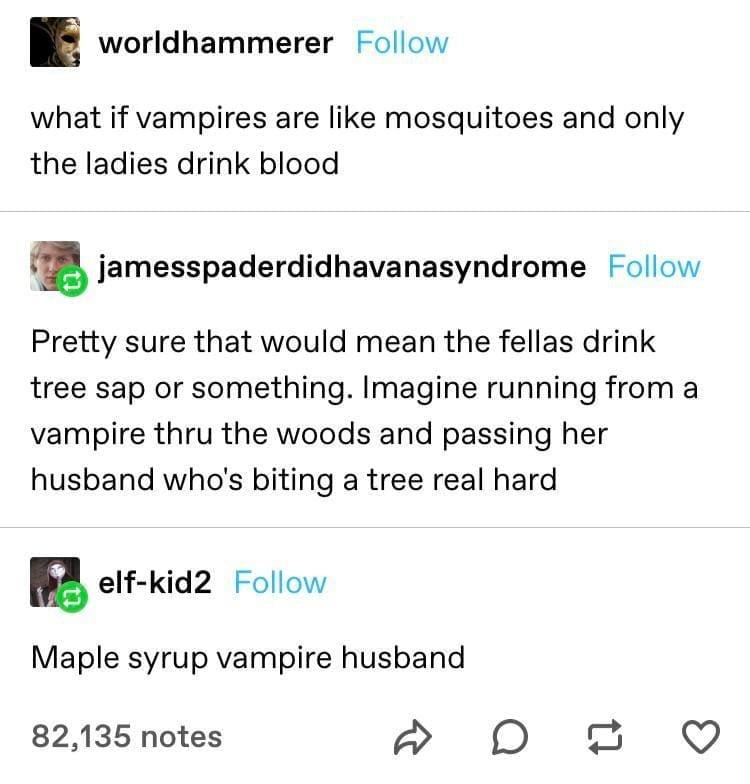Like this post with the heart
The height and width of the screenshot is (784, 750).
[700, 738]
